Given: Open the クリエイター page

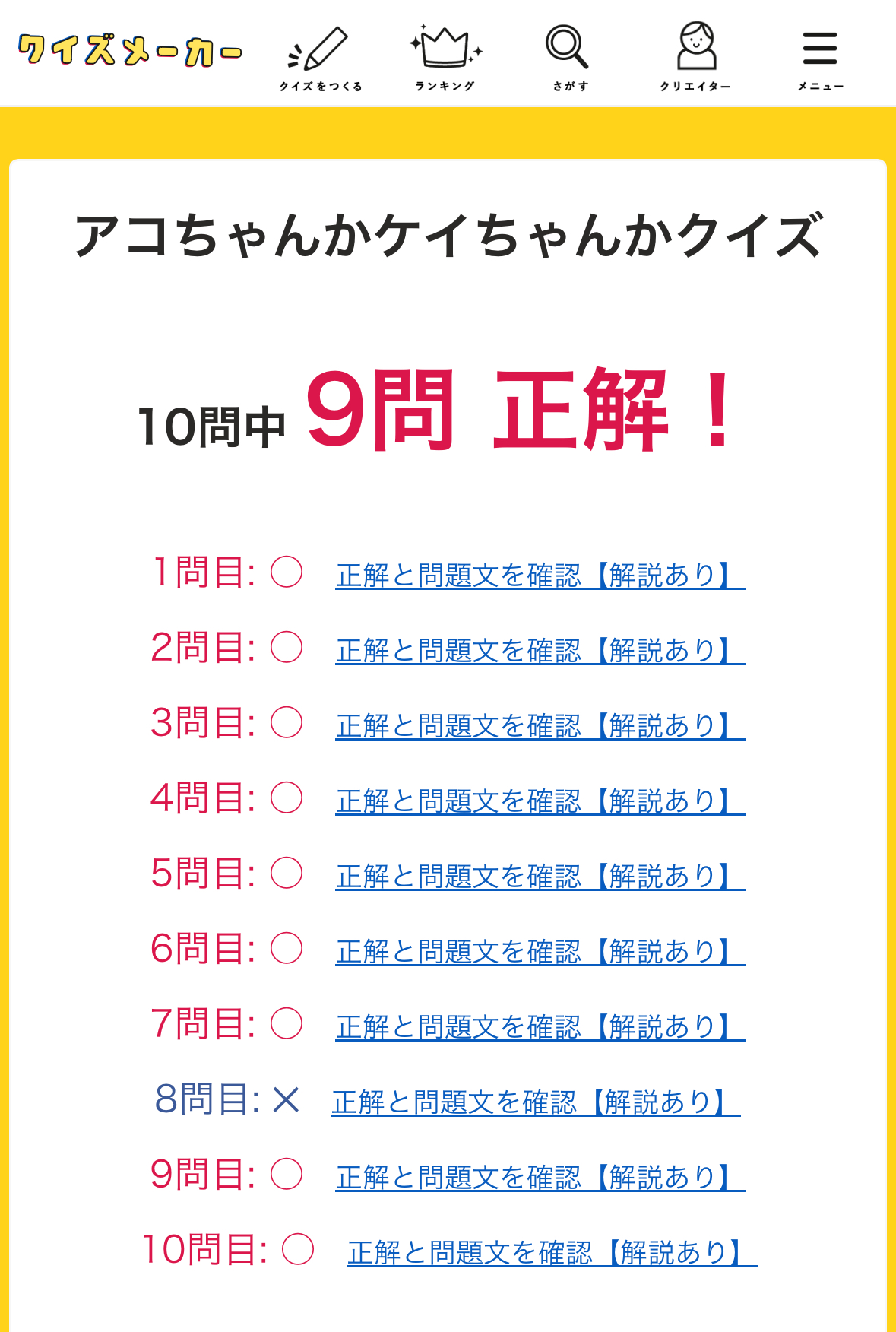Looking at the screenshot, I should (x=695, y=59).
